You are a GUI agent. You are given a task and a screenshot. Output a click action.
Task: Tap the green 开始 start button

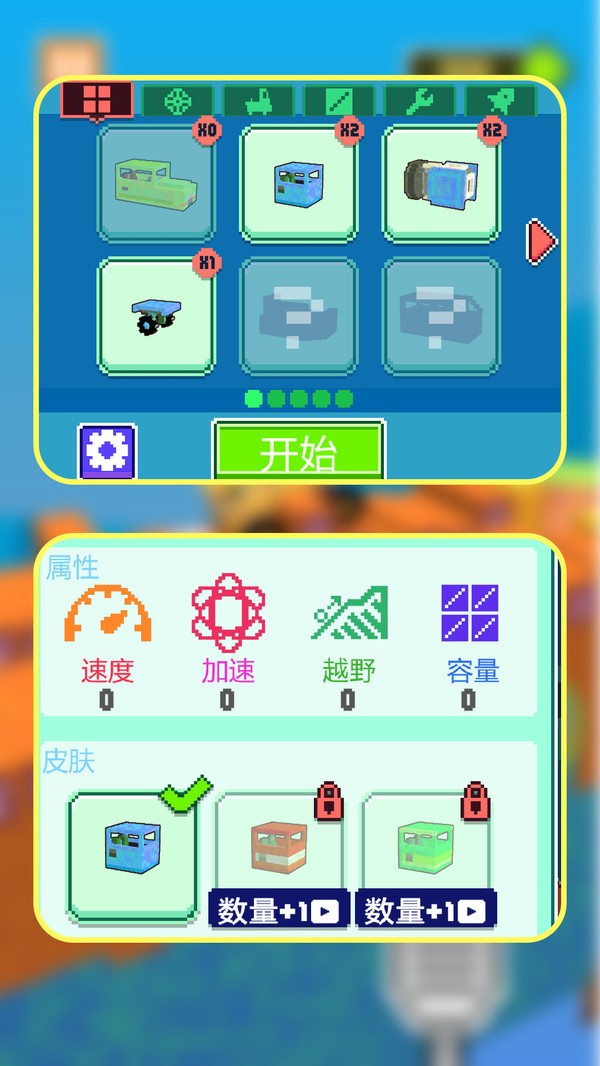click(298, 452)
